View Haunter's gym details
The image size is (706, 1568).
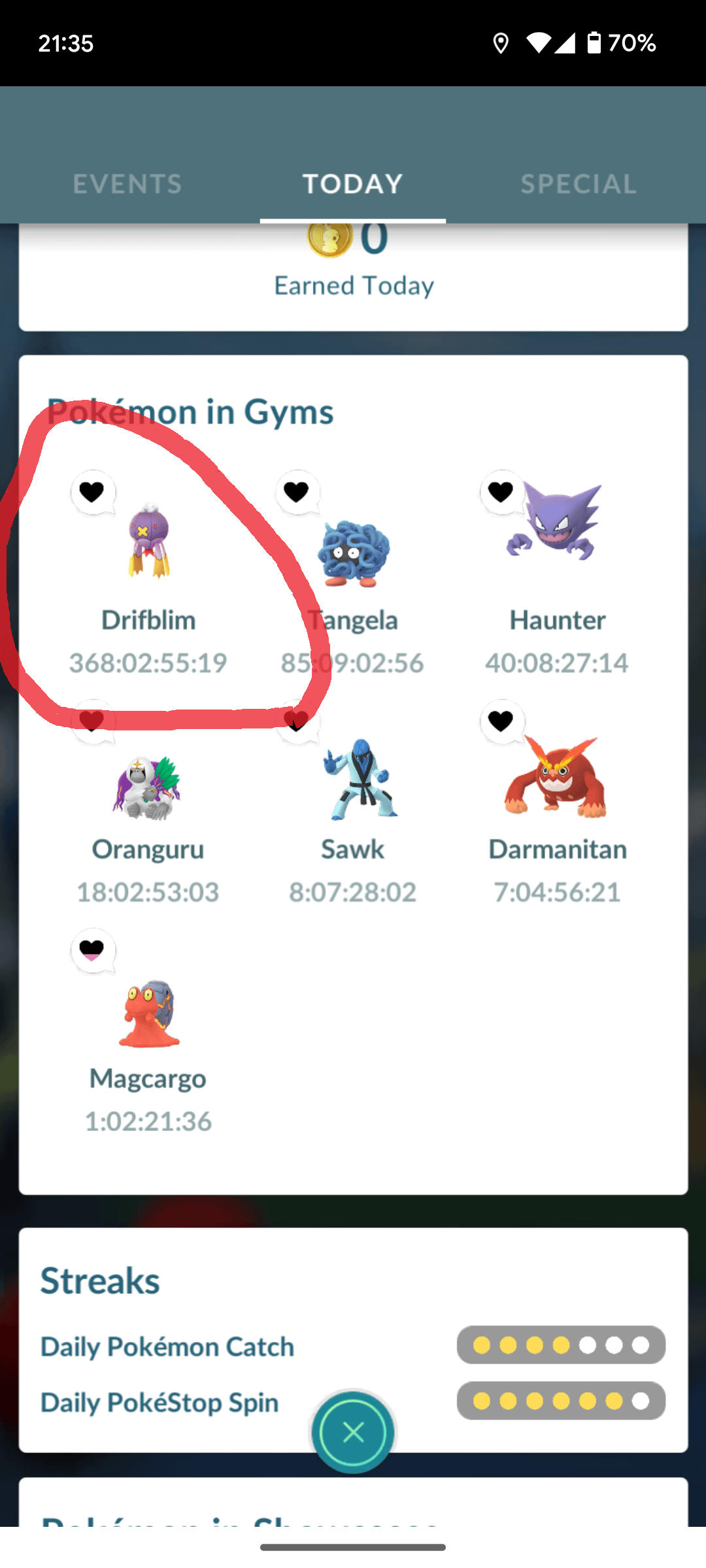coord(556,523)
